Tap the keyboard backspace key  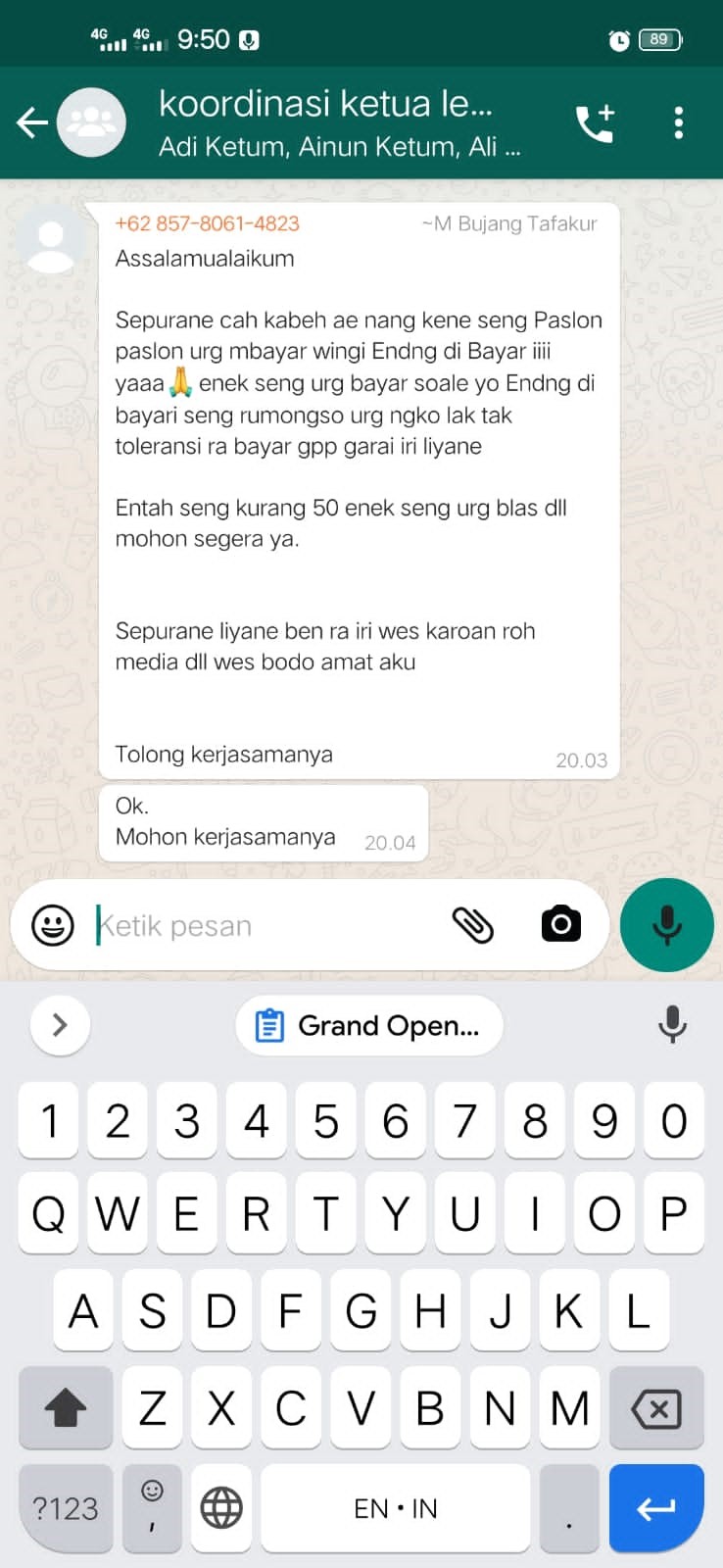pos(655,1409)
